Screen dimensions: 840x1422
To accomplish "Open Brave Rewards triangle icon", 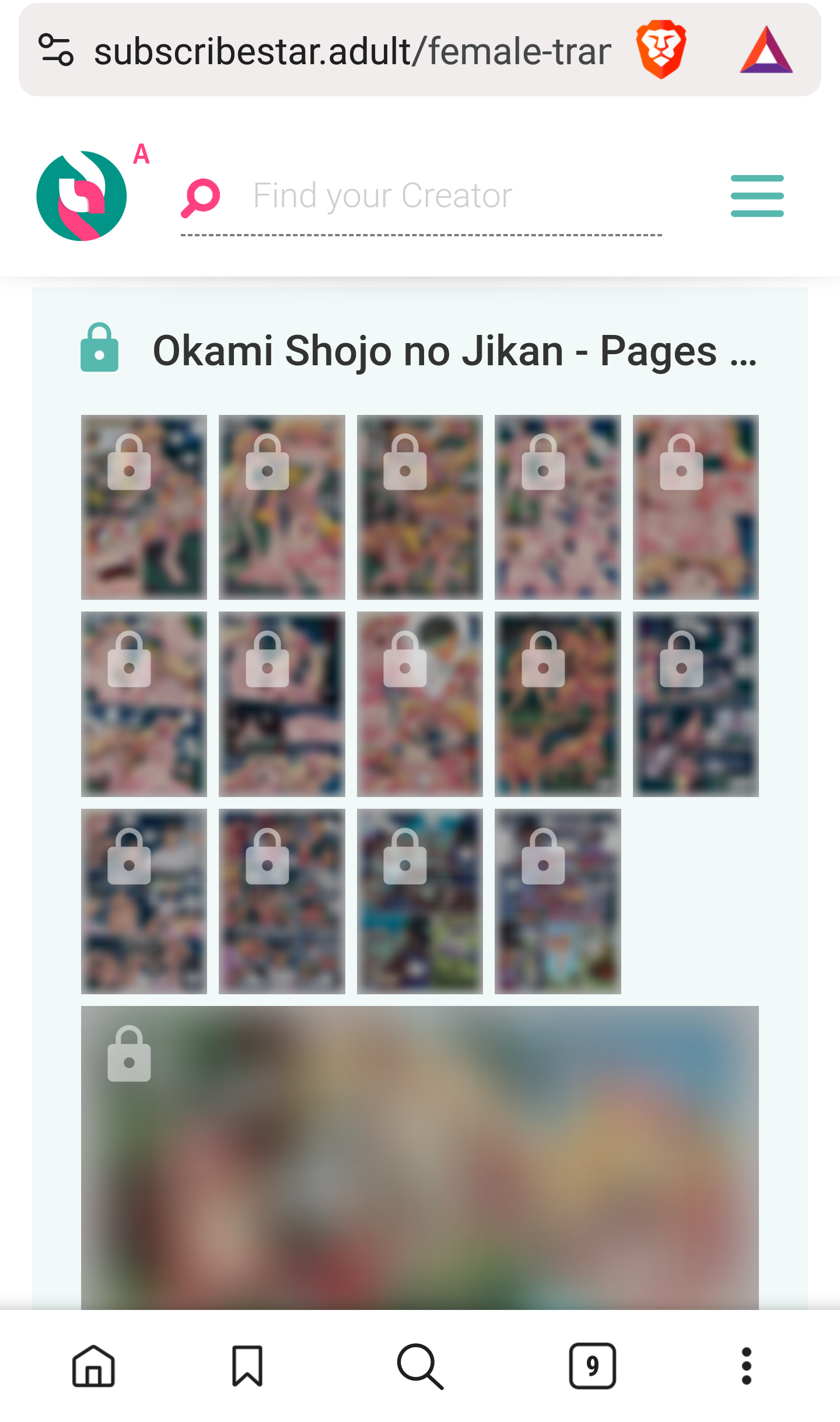I will [766, 50].
